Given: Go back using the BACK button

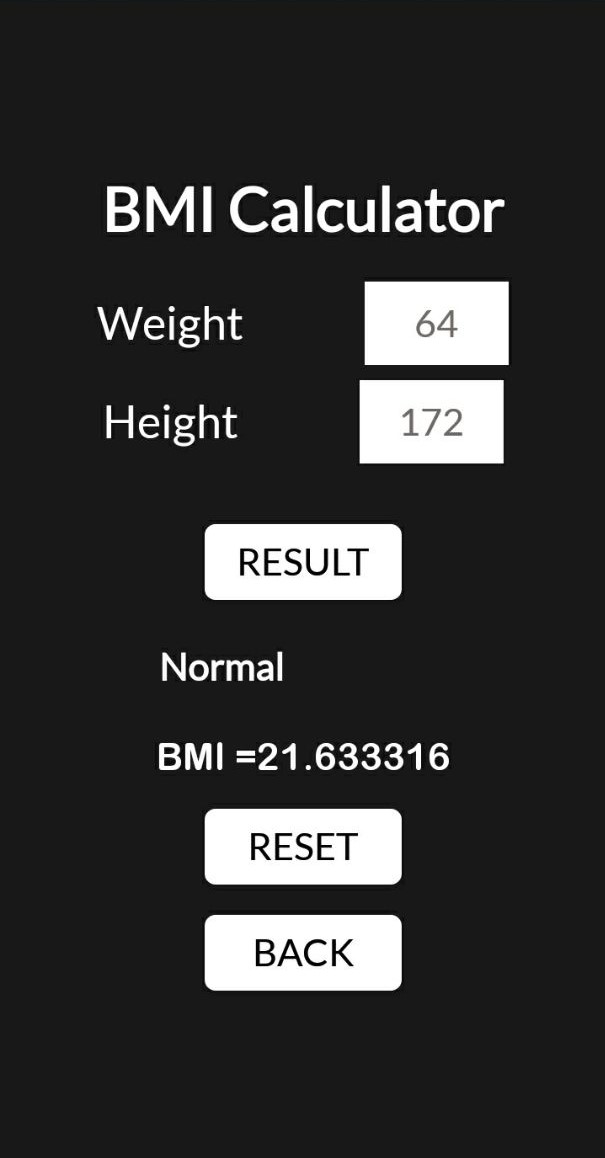Looking at the screenshot, I should point(303,953).
